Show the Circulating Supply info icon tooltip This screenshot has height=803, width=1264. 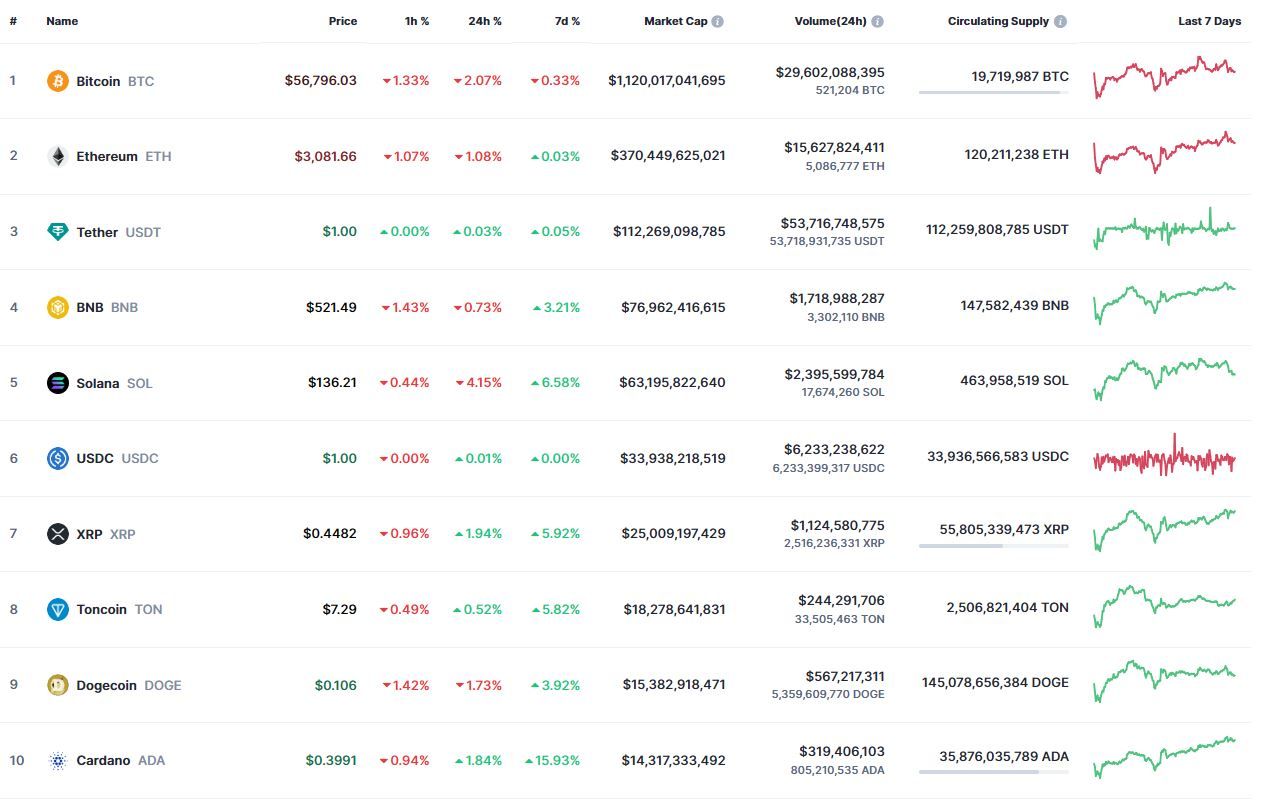click(x=1060, y=21)
